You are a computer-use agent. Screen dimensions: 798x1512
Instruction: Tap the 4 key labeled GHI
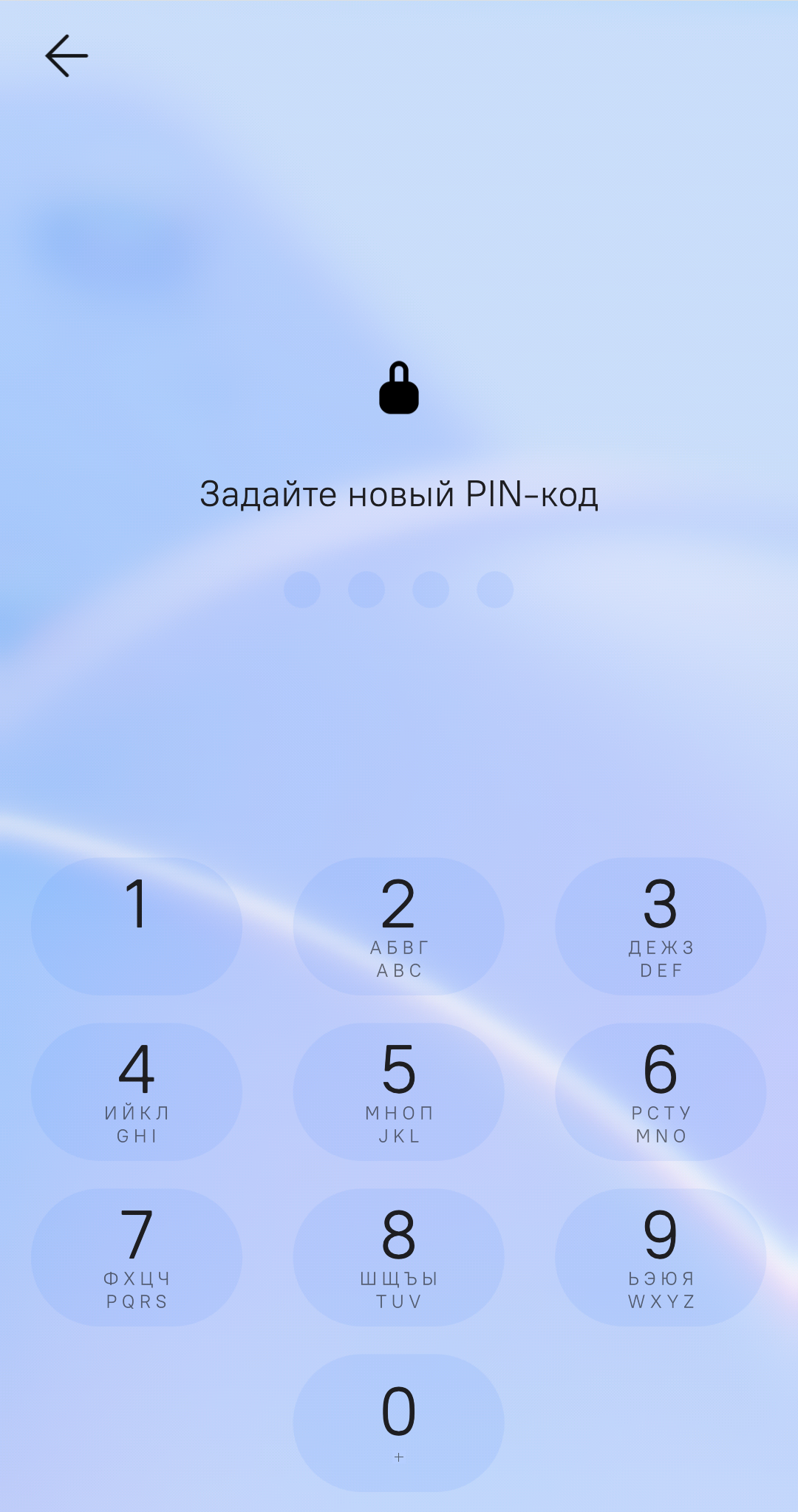tap(137, 1092)
